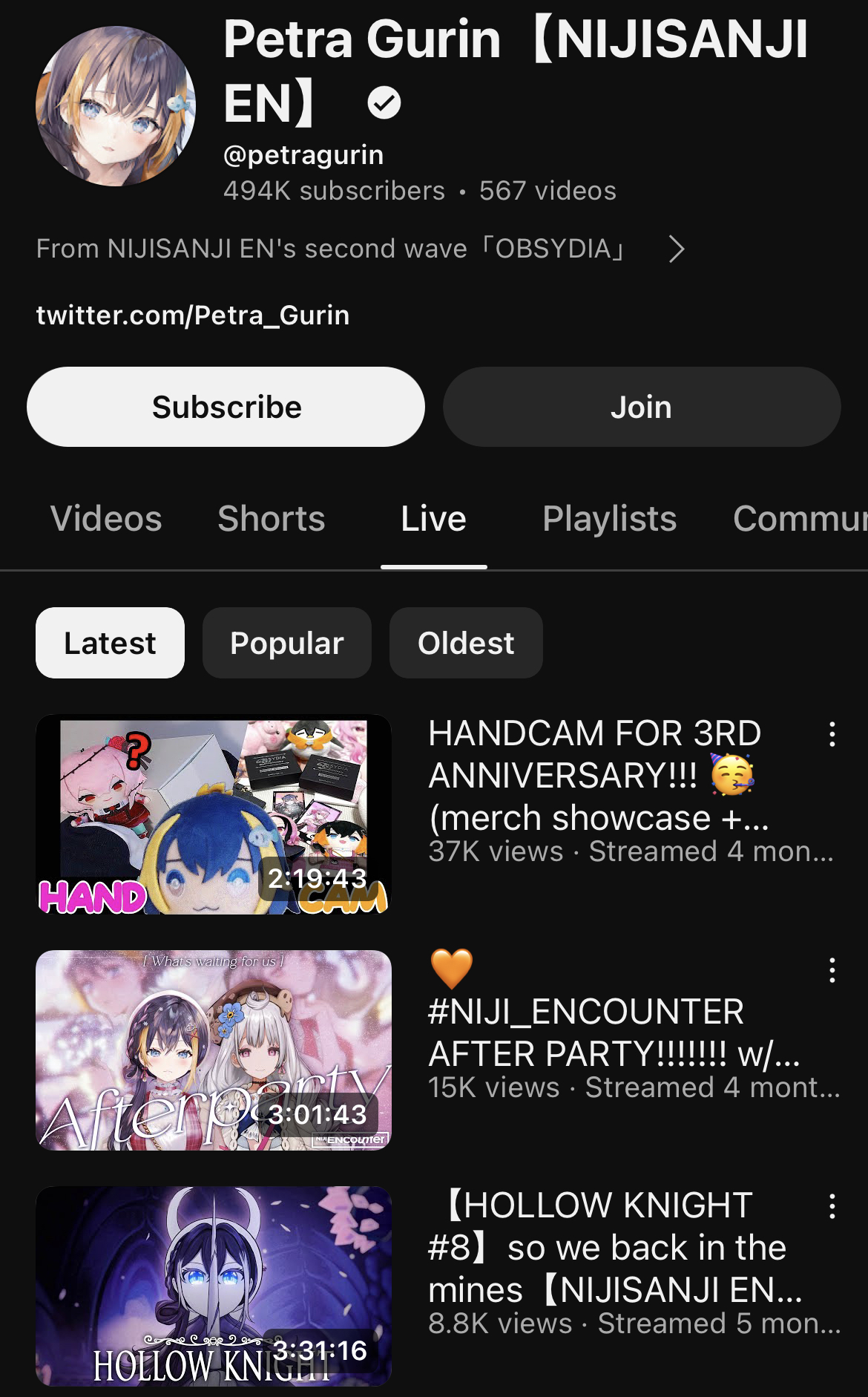Switch to the Videos tab

coord(106,518)
